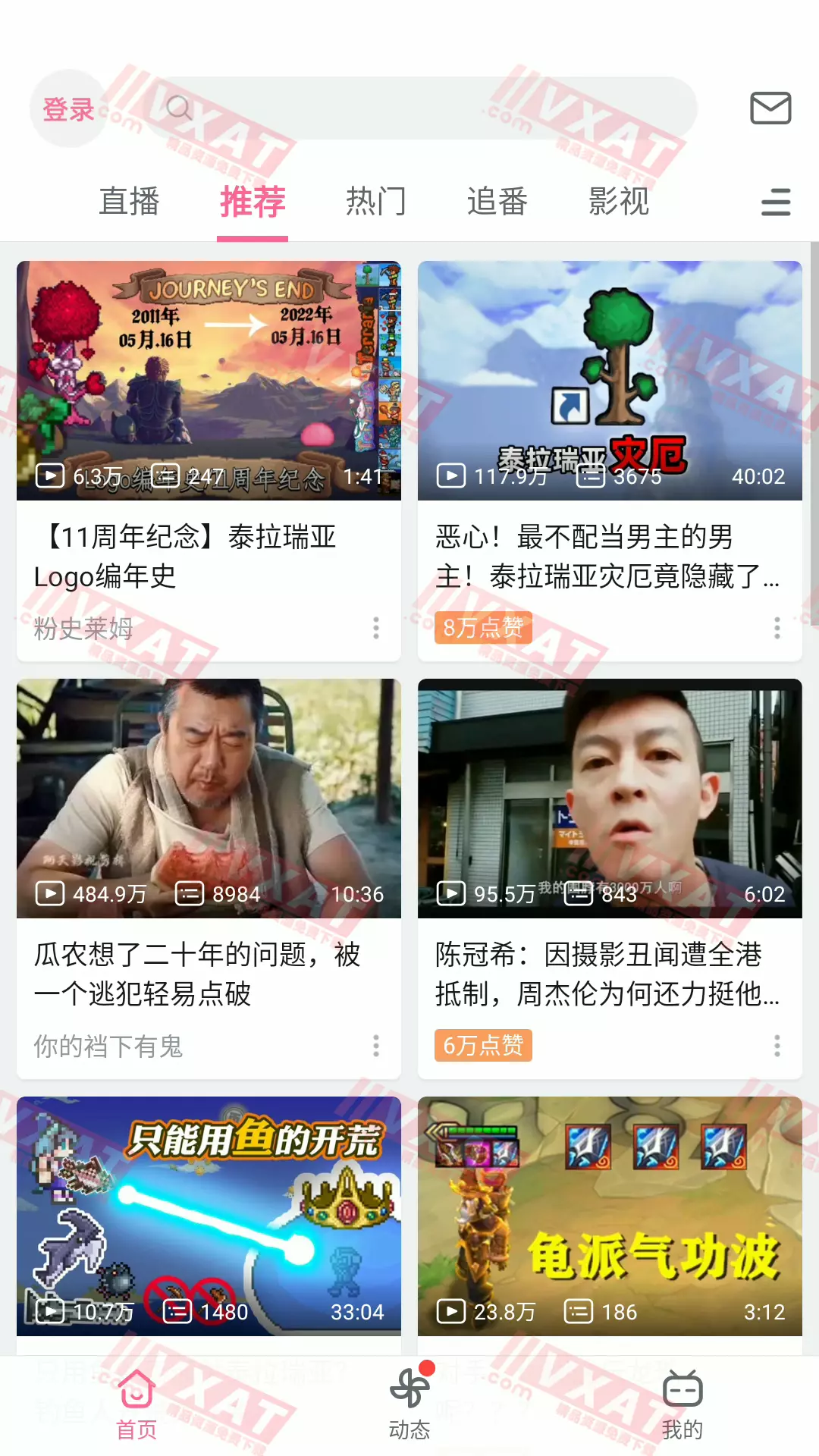819x1456 pixels.
Task: Switch to the 热门 tab
Action: [x=377, y=201]
